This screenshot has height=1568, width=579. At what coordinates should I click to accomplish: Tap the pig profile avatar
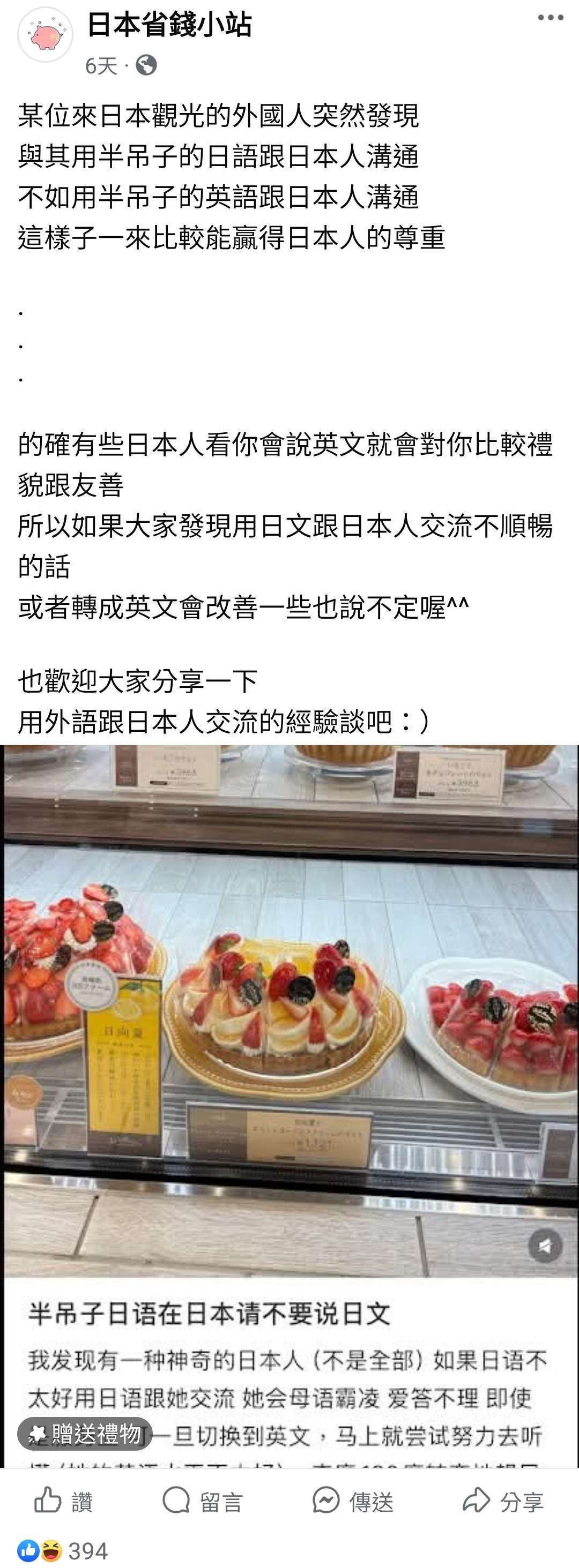click(x=45, y=35)
